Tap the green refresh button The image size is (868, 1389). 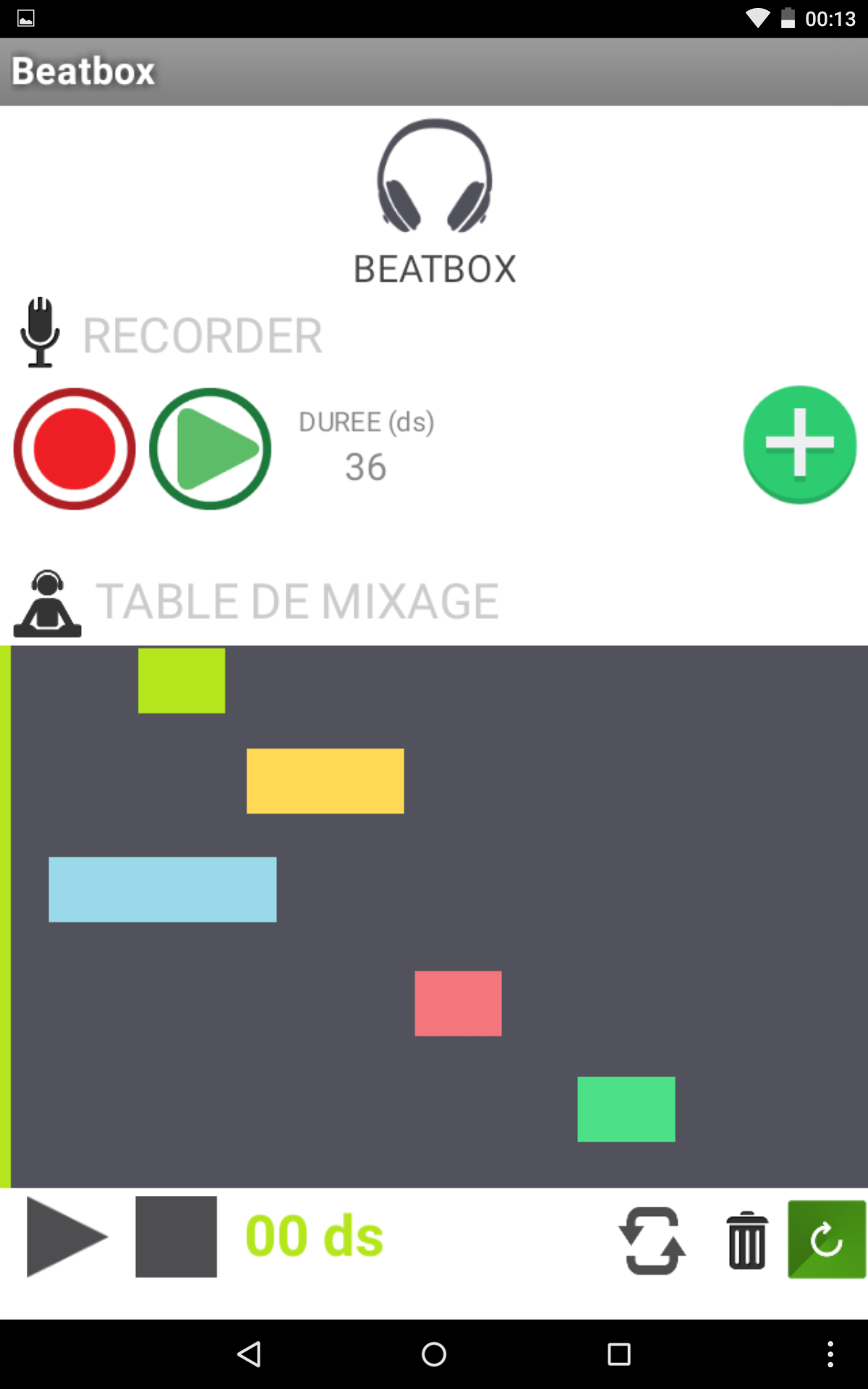click(x=827, y=1239)
